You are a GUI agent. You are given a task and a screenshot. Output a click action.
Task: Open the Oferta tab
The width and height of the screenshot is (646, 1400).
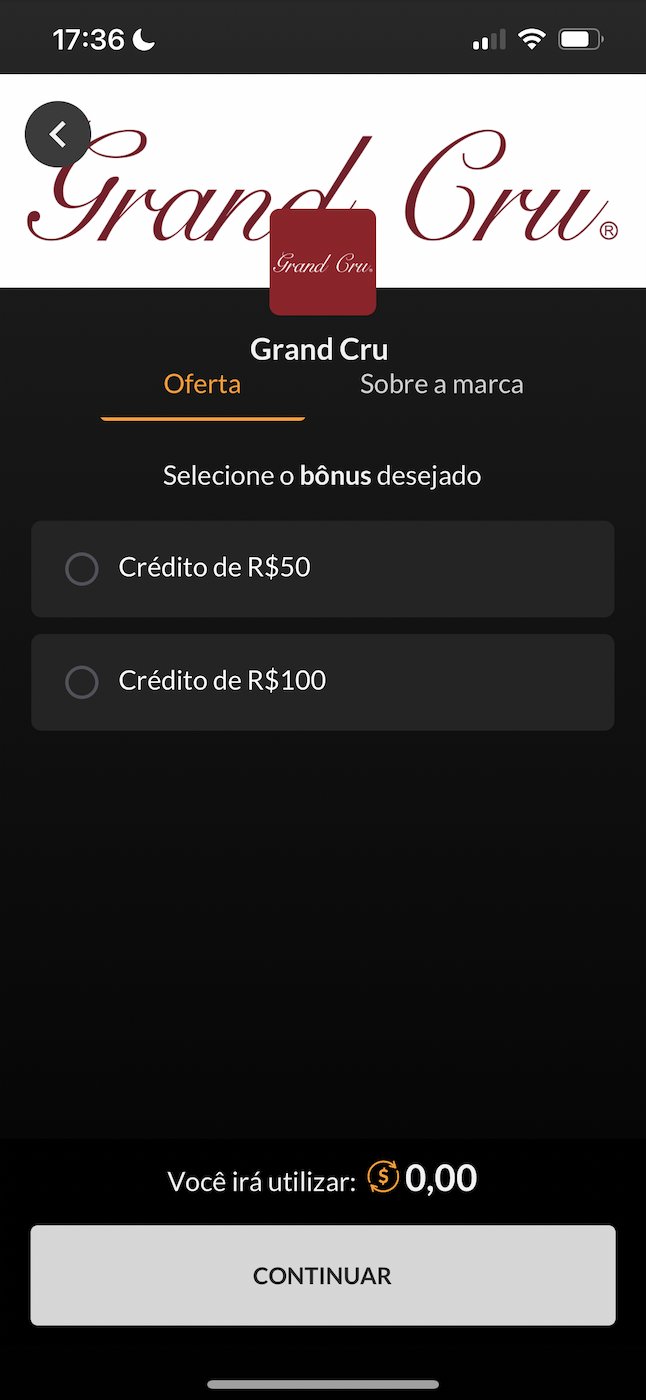[202, 384]
